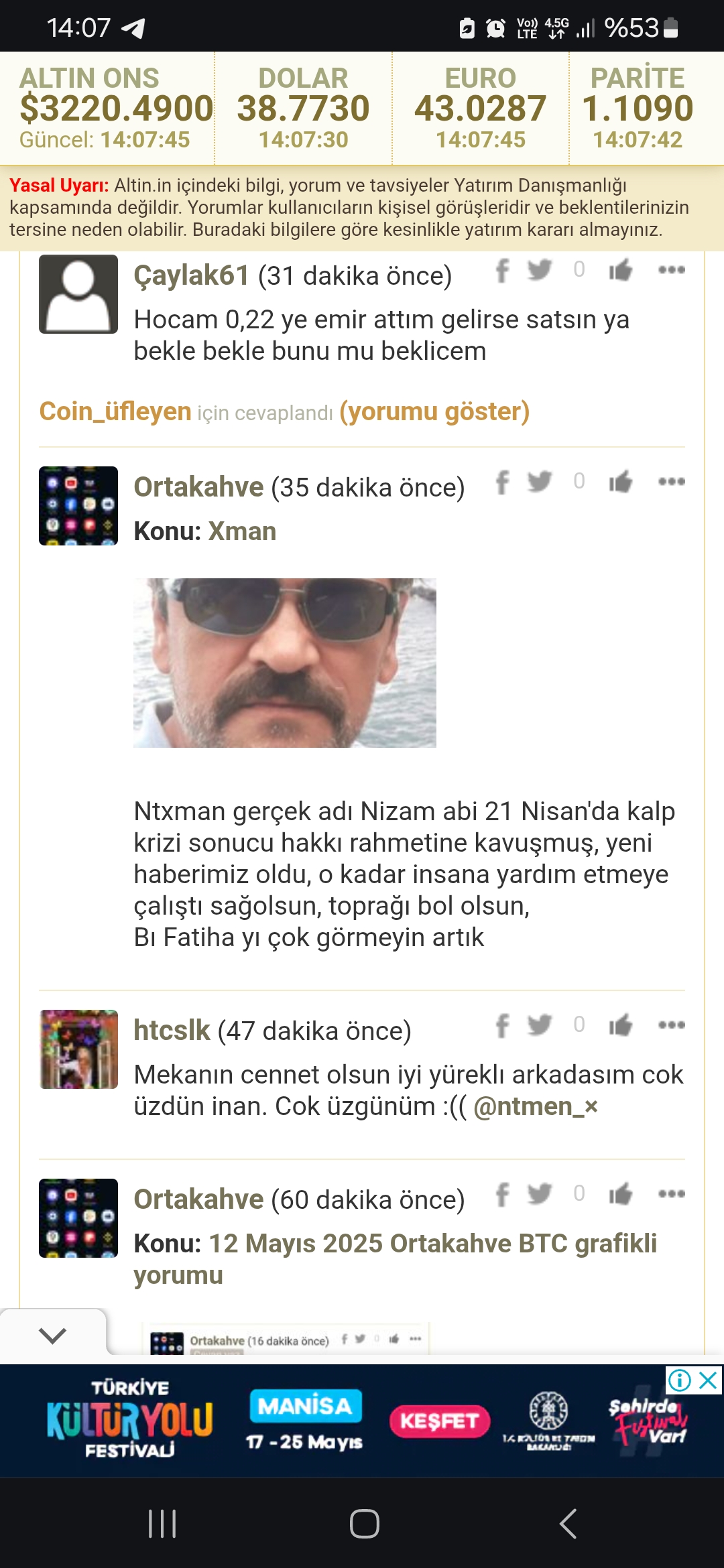Open htcslk's profile name
The image size is (724, 1568).
pyautogui.click(x=172, y=1031)
